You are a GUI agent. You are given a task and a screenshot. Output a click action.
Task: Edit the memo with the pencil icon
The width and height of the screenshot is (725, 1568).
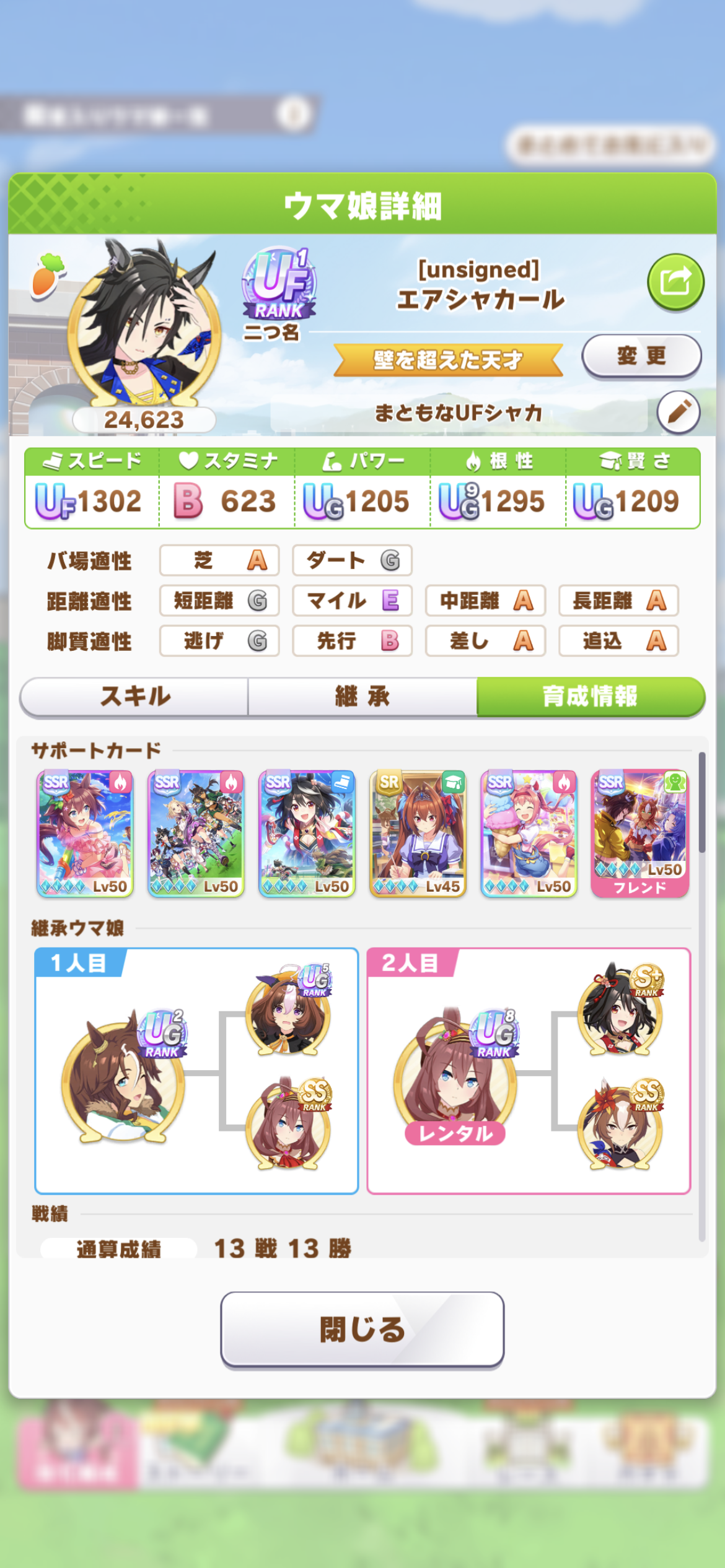[x=679, y=412]
